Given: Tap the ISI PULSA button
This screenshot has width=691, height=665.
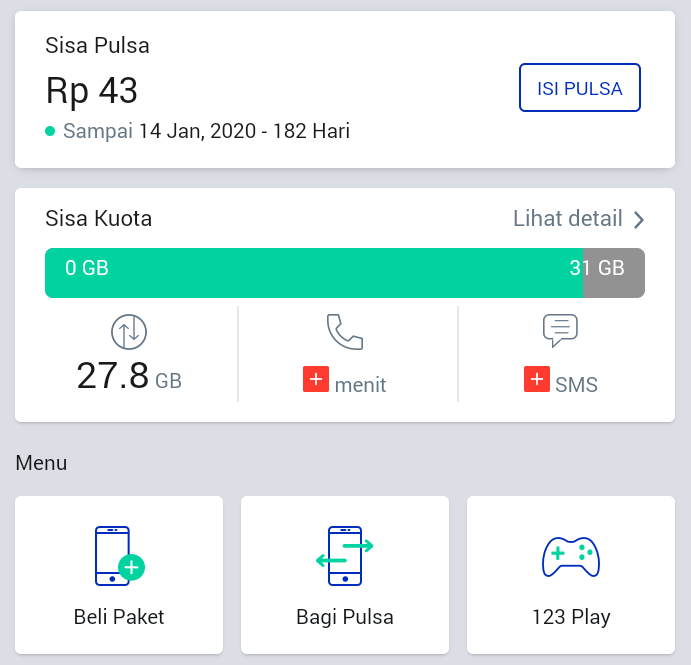Looking at the screenshot, I should click(579, 88).
